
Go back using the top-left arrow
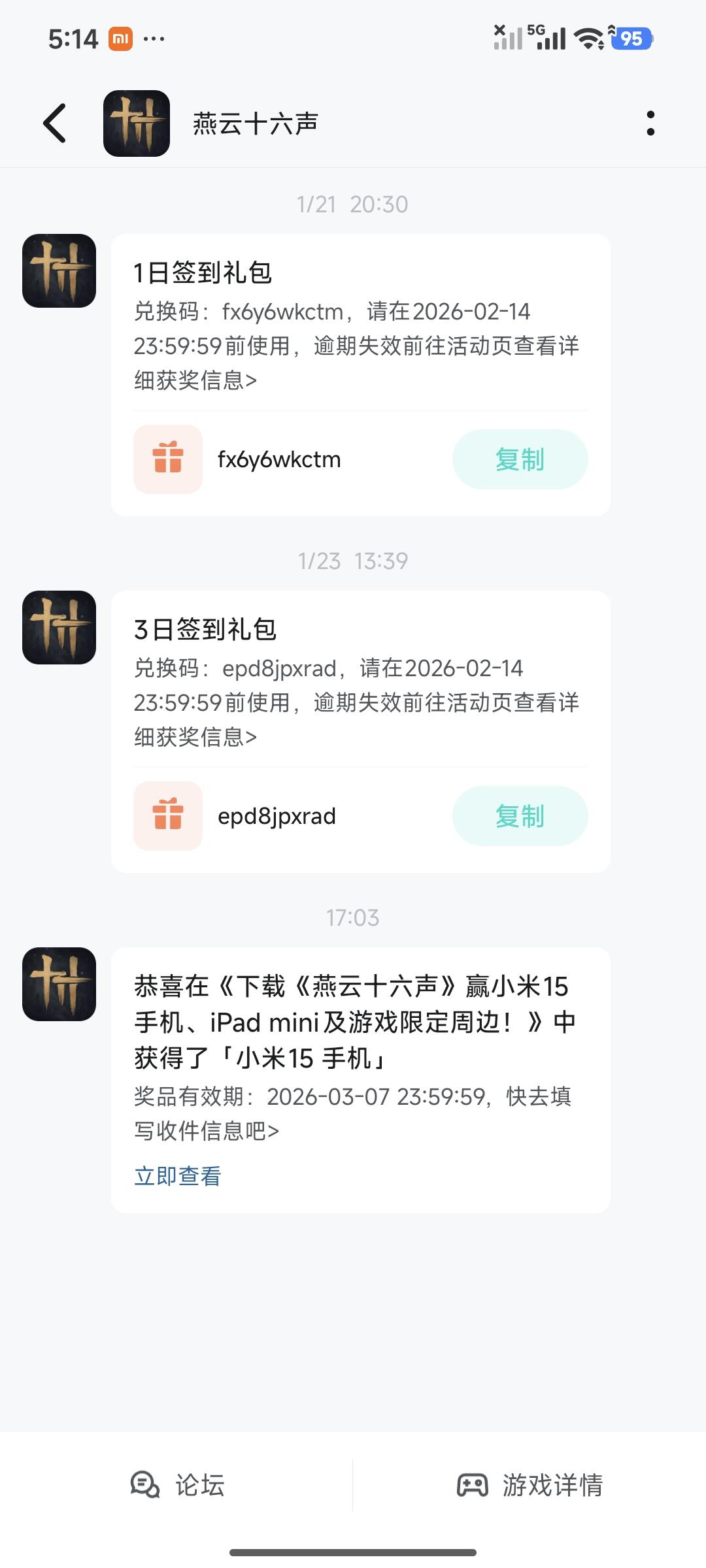(x=55, y=123)
